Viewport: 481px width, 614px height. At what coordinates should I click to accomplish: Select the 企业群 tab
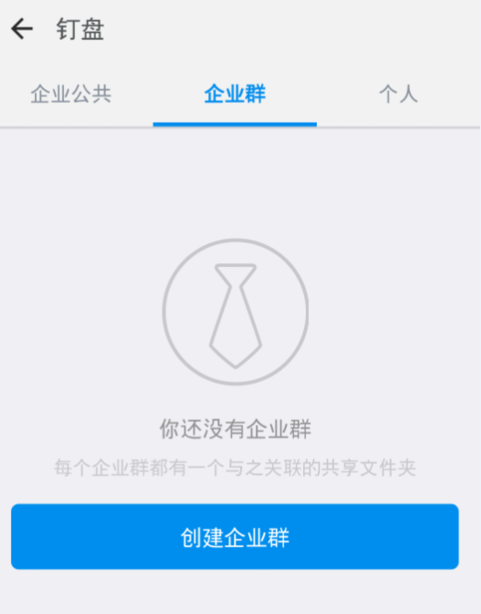235,94
